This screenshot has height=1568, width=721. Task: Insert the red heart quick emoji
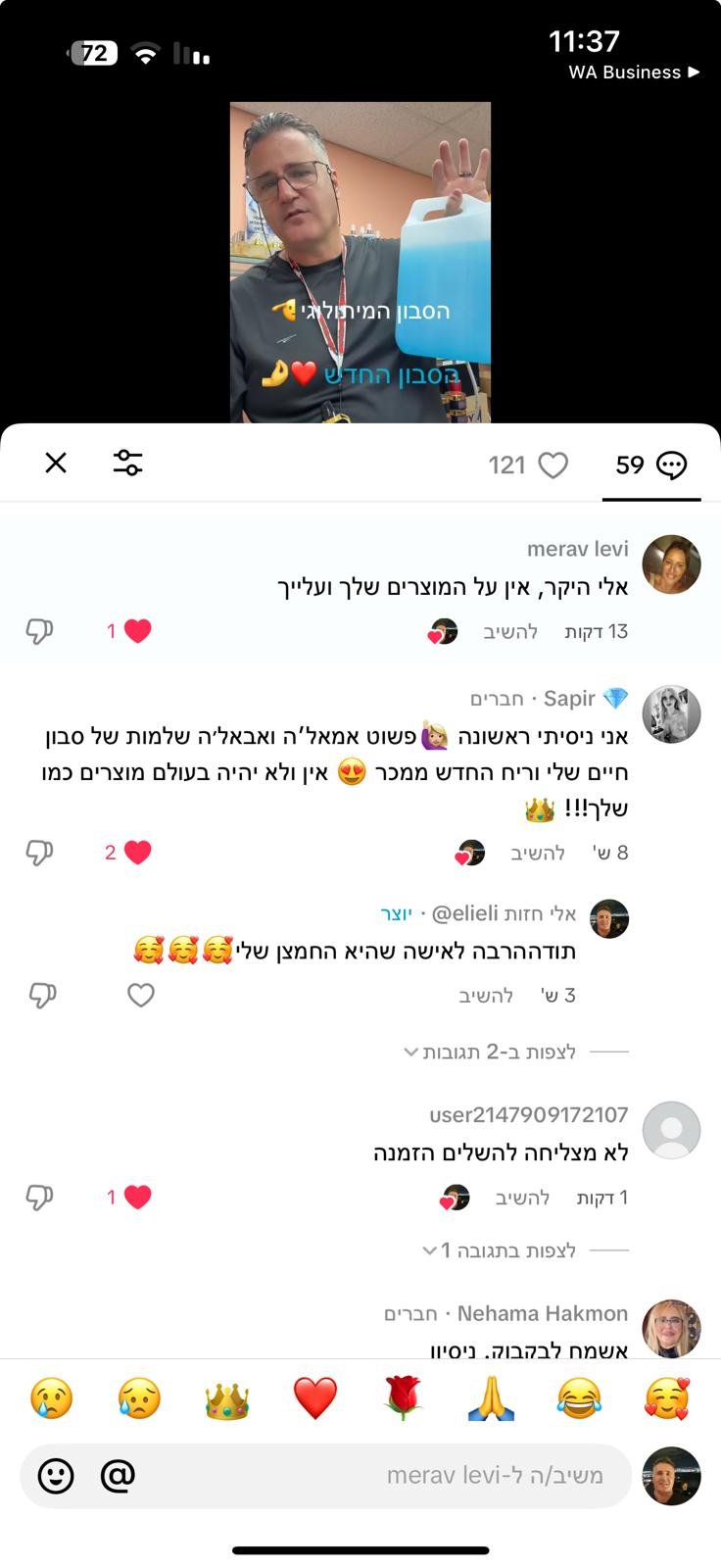(315, 1398)
